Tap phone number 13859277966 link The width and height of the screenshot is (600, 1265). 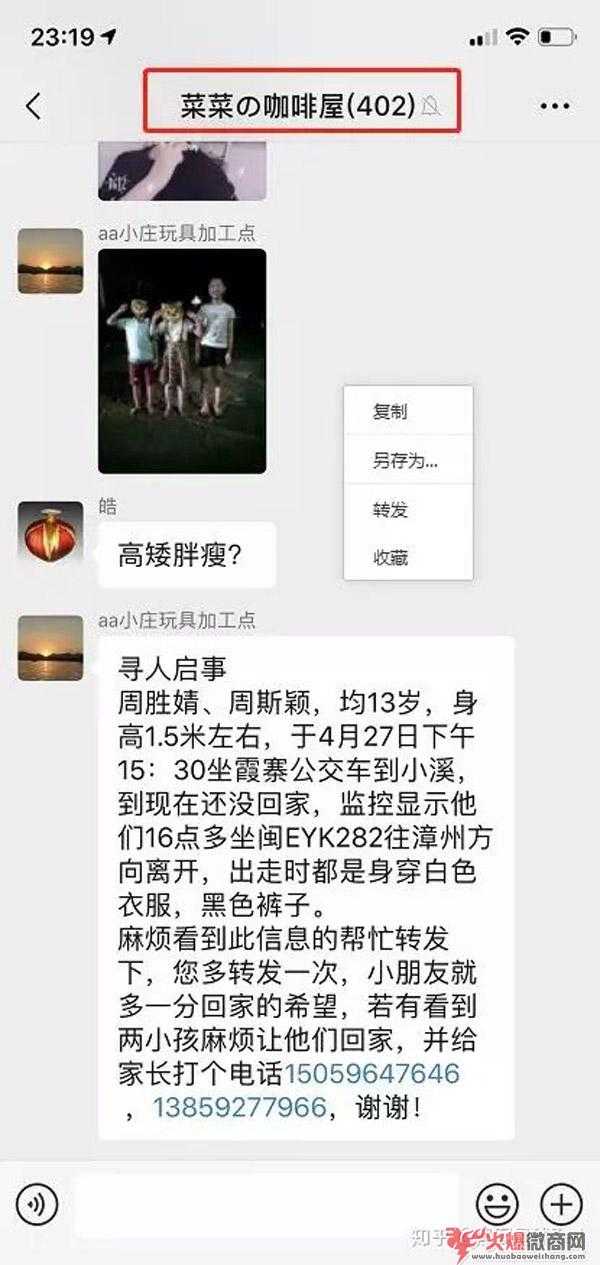240,1107
